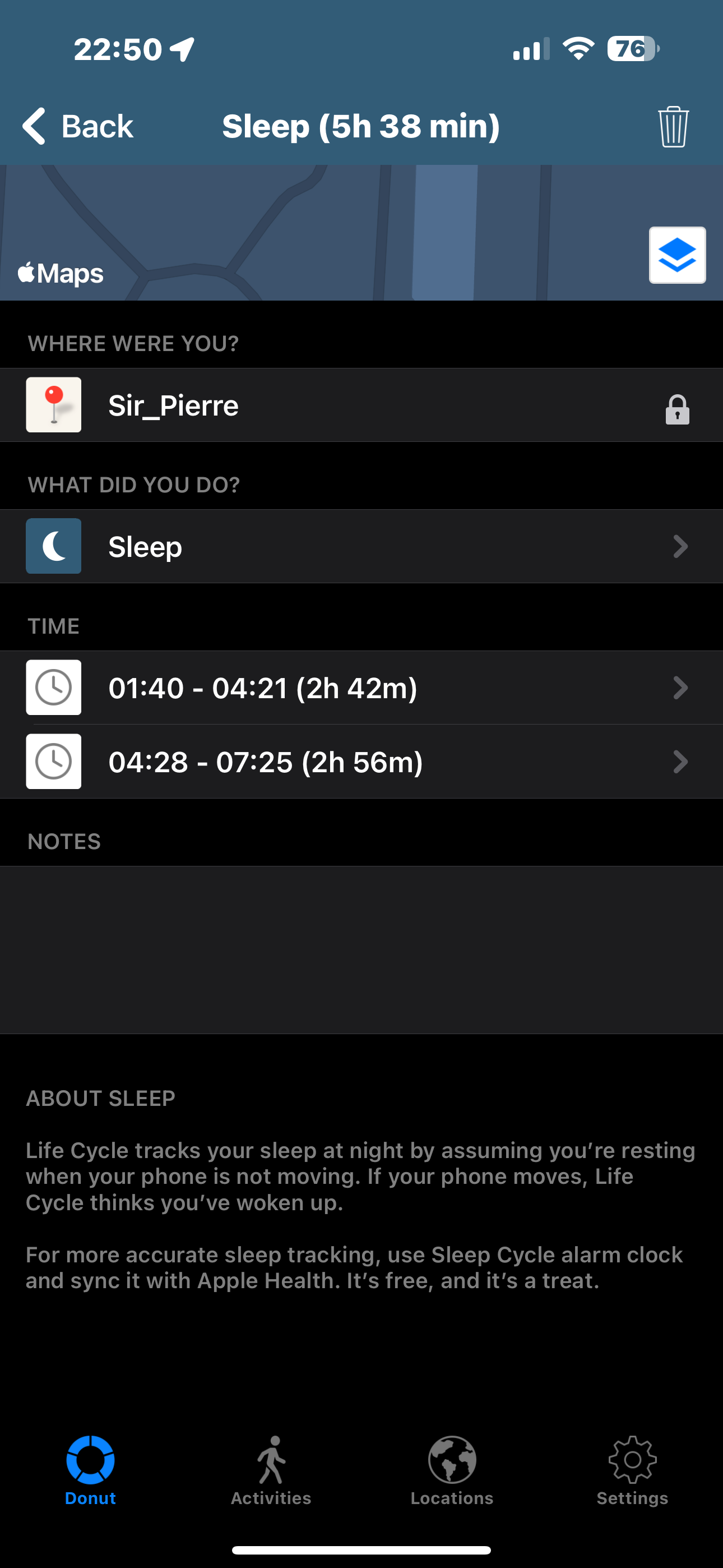723x1568 pixels.
Task: Switch to the Donut tab
Action: pos(90,1470)
